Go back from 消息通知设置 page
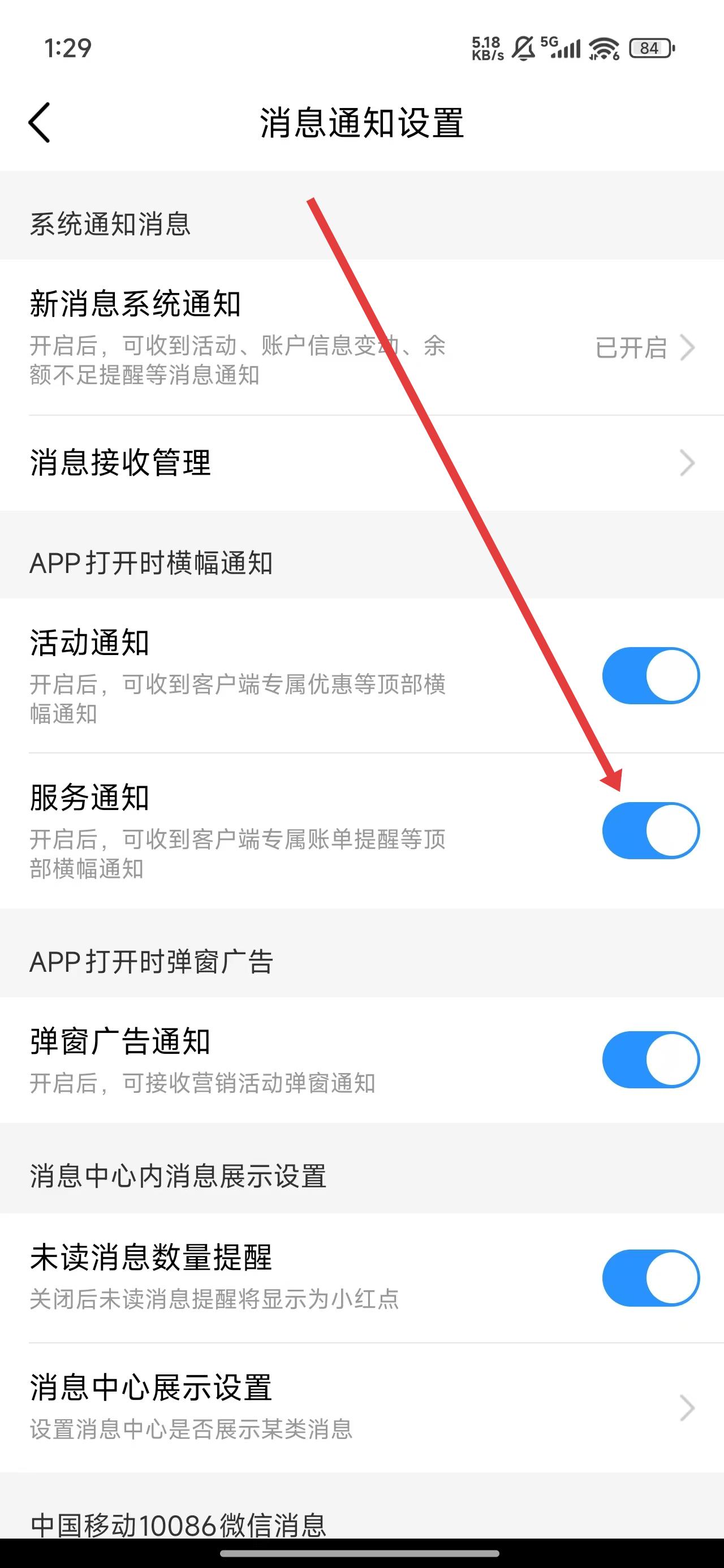724x1568 pixels. click(x=40, y=122)
